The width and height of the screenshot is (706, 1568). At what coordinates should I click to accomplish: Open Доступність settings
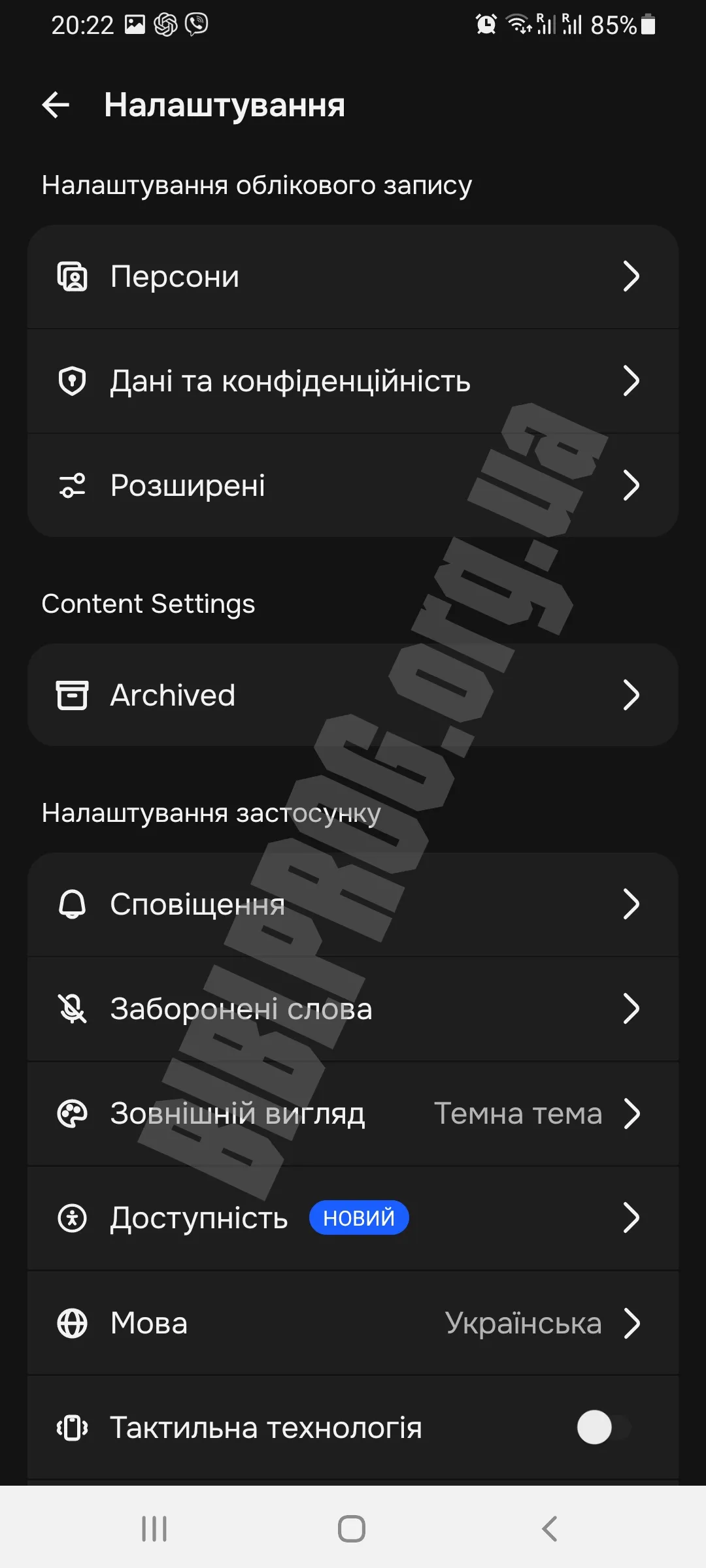[353, 1218]
